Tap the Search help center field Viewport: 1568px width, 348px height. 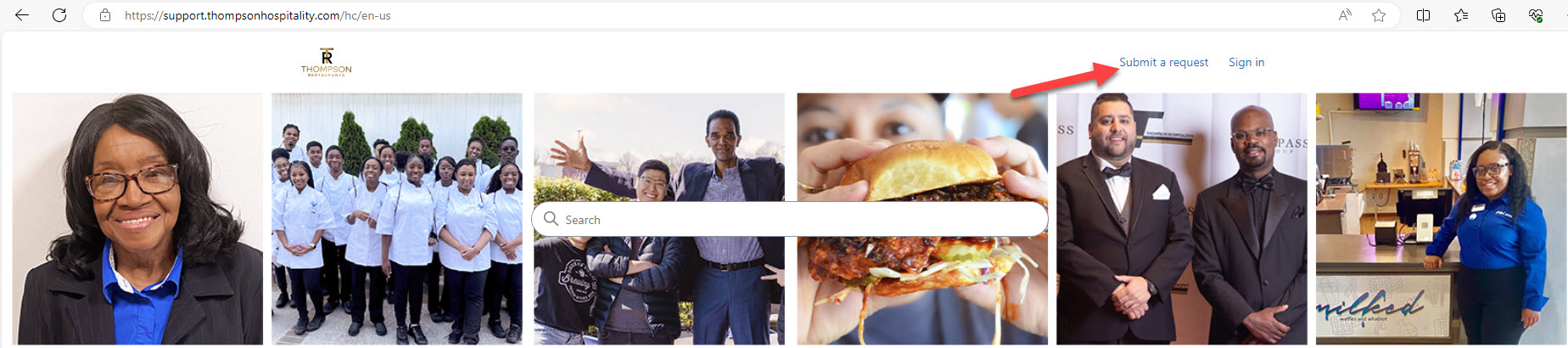[x=789, y=220]
